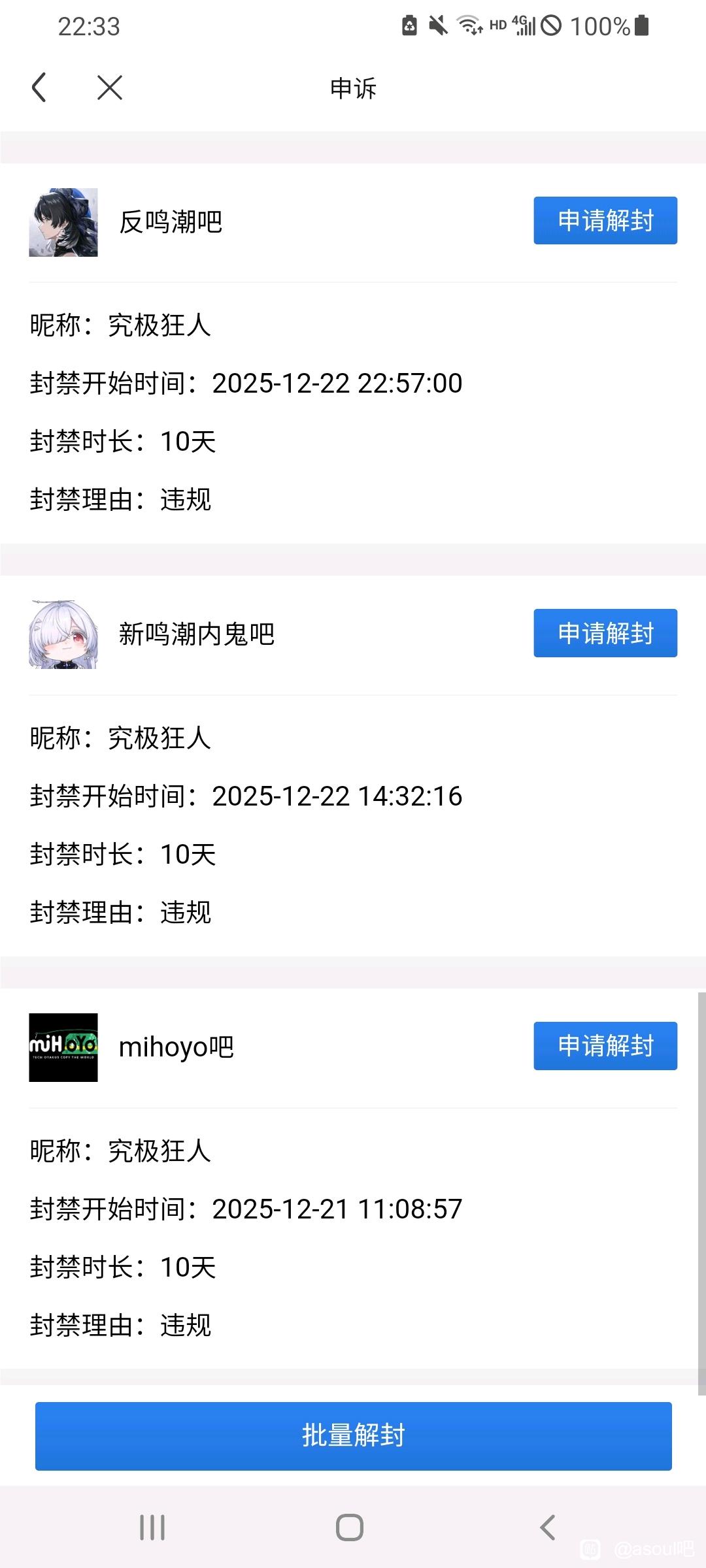Apply for unban in mihoyo吧
The image size is (706, 1568).
pos(605,1046)
